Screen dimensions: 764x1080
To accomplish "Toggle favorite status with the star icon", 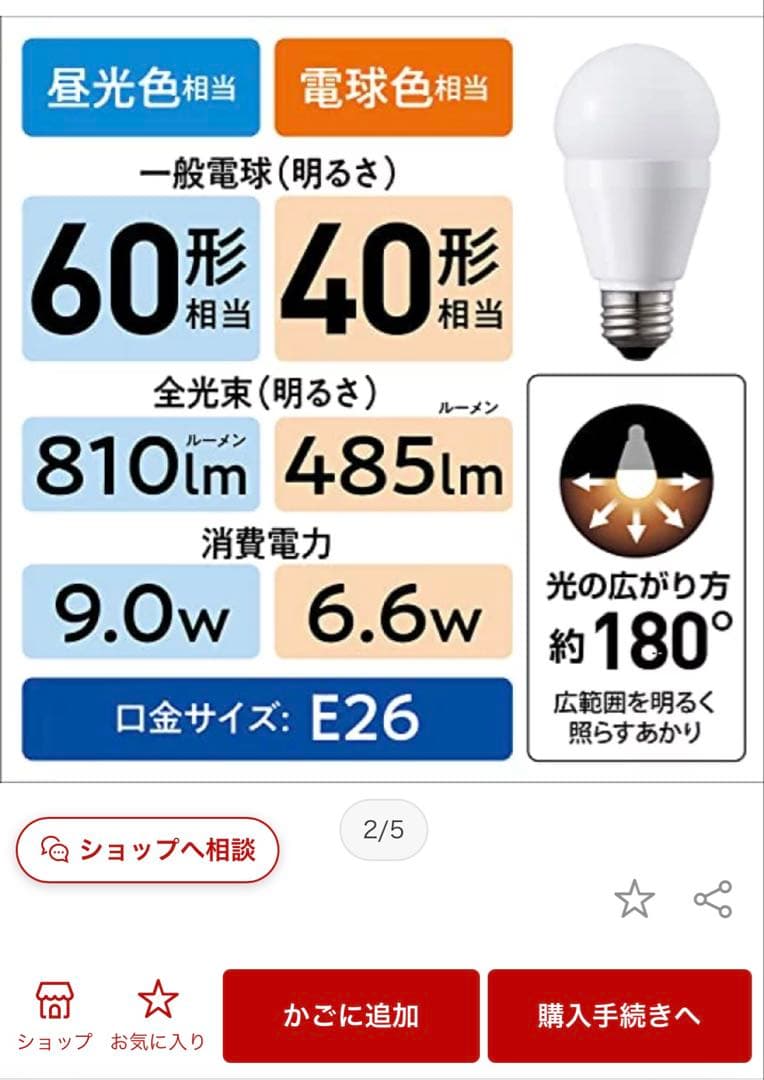I will (x=634, y=900).
